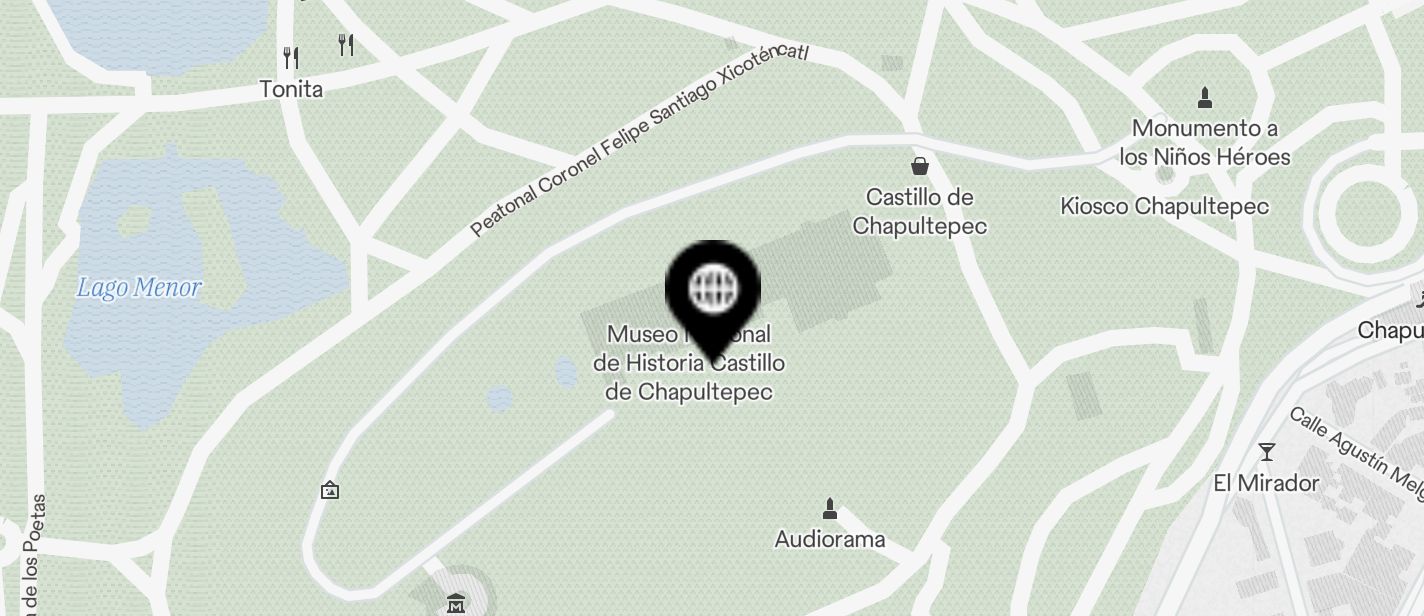This screenshot has width=1424, height=616.
Task: Open the Castillo de Chapultepec shop marker
Action: click(919, 166)
